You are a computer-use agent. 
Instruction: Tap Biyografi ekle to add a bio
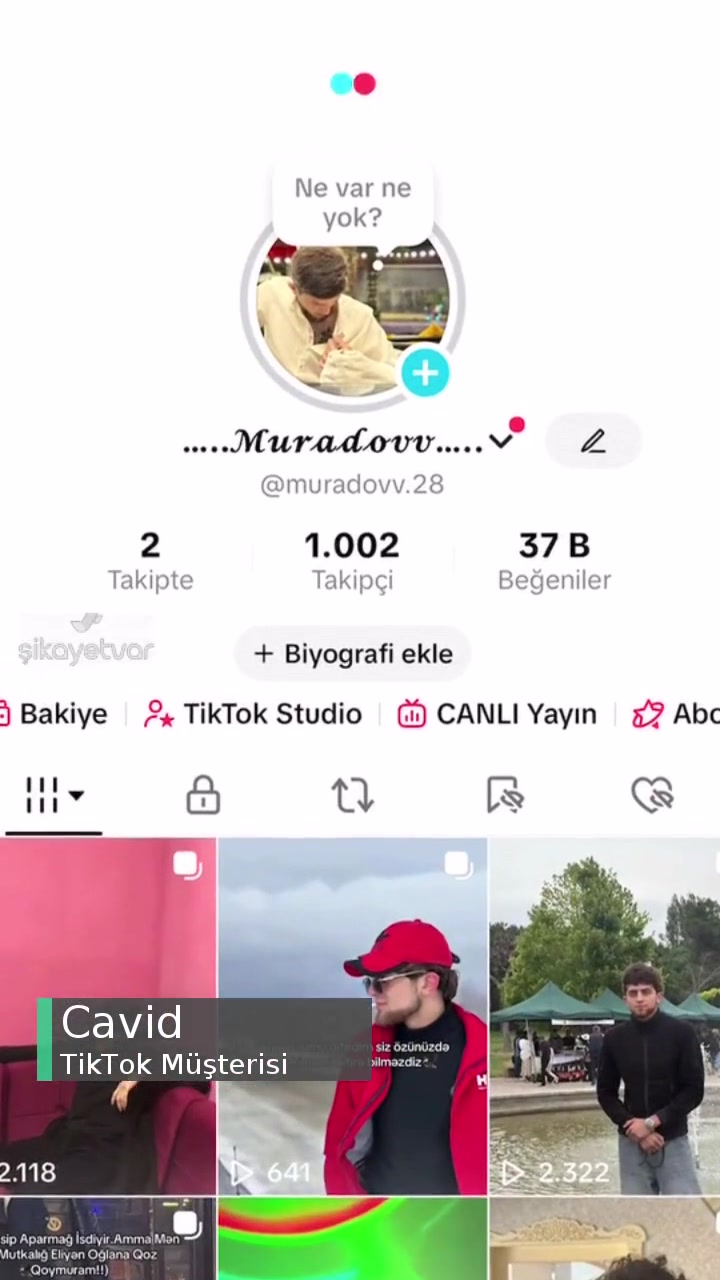click(352, 653)
